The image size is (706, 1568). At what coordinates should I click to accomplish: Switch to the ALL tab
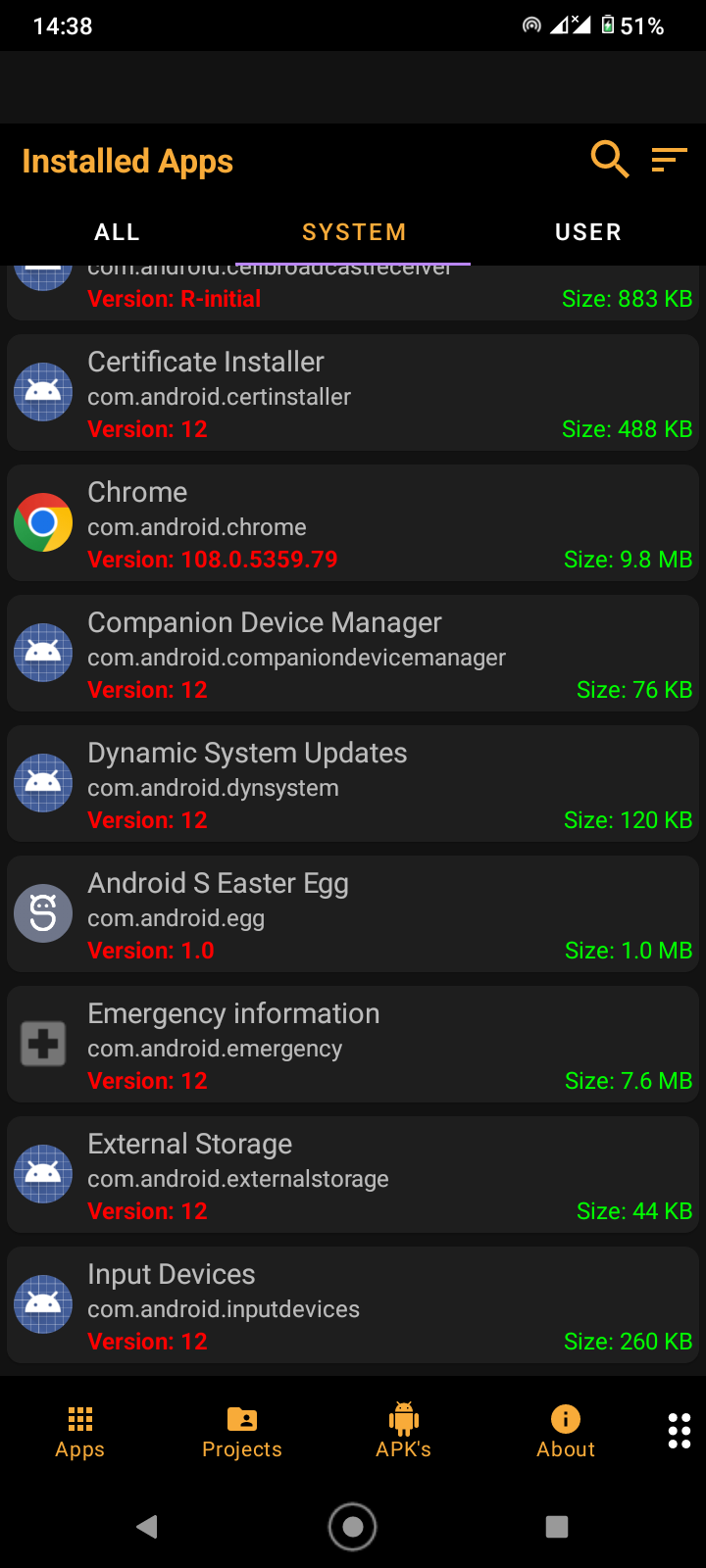click(118, 232)
